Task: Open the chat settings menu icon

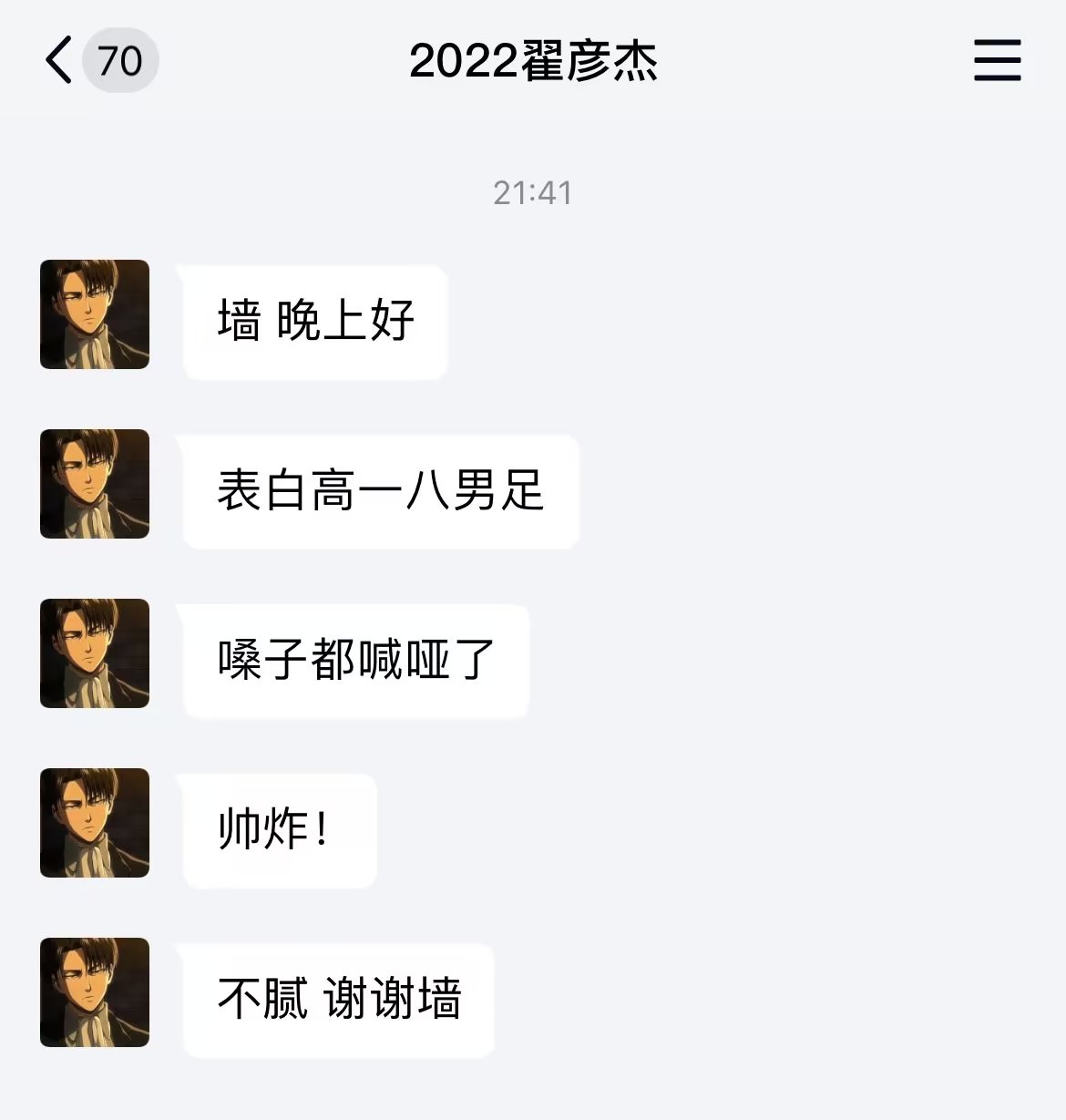Action: point(997,61)
